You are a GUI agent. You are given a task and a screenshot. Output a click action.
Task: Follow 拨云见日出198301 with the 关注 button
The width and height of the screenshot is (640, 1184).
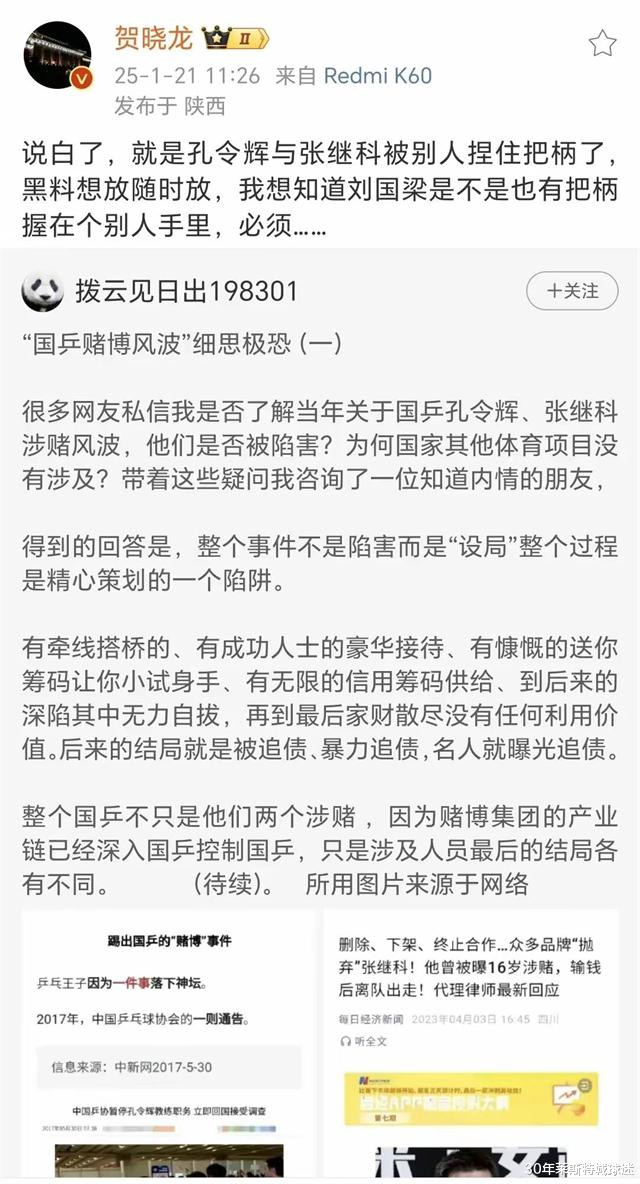point(572,291)
